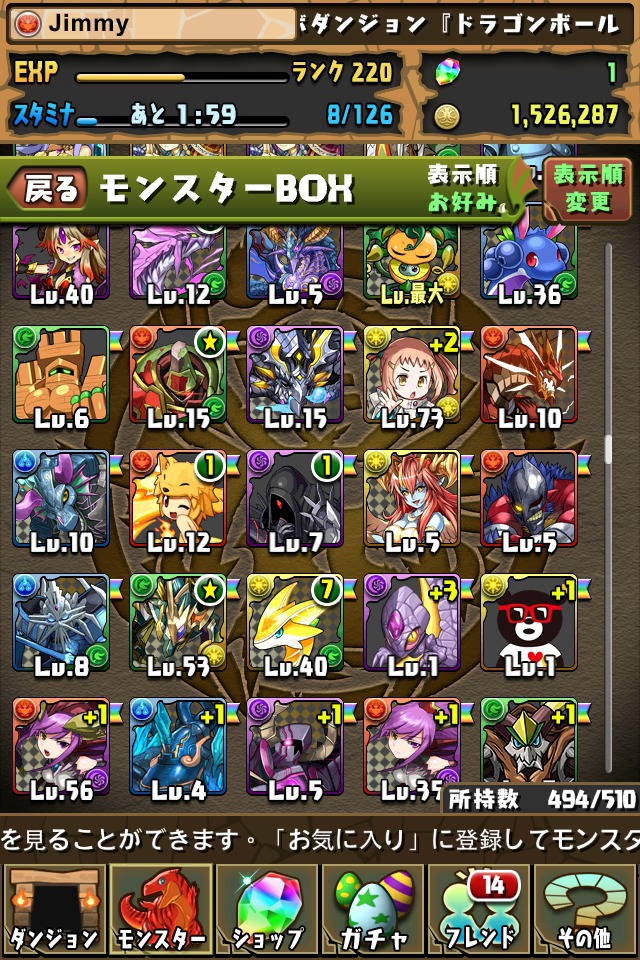Image resolution: width=640 pixels, height=960 pixels.
Task: Select the Lv.40 yellow bird monster
Action: tap(294, 621)
